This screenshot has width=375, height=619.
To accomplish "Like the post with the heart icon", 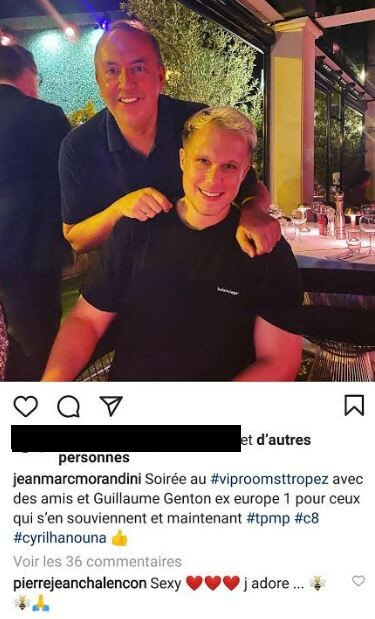I will (26, 406).
